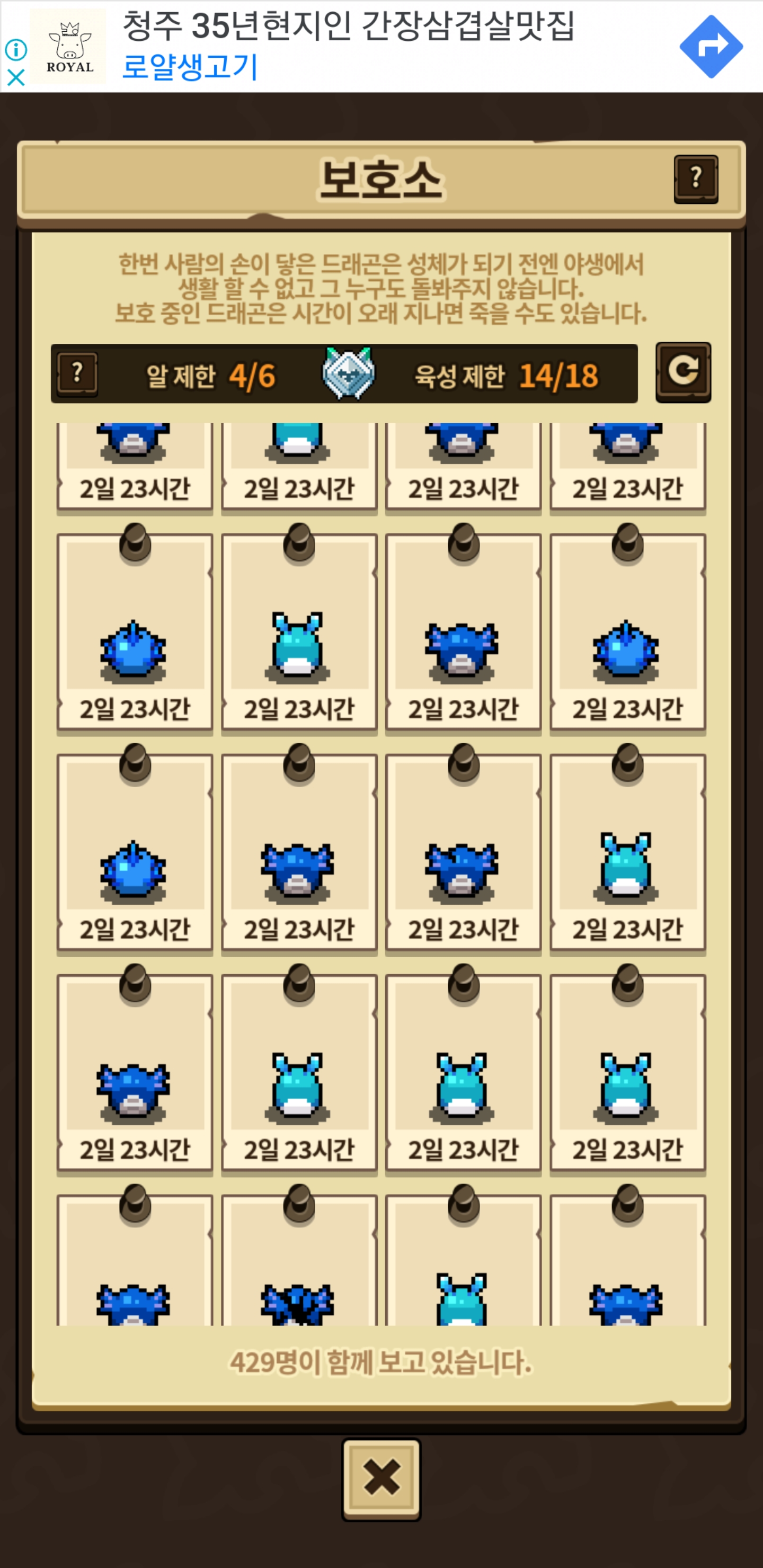Select the dark spiky dragon card at the bottom
This screenshot has height=1568, width=763.
(x=299, y=1261)
